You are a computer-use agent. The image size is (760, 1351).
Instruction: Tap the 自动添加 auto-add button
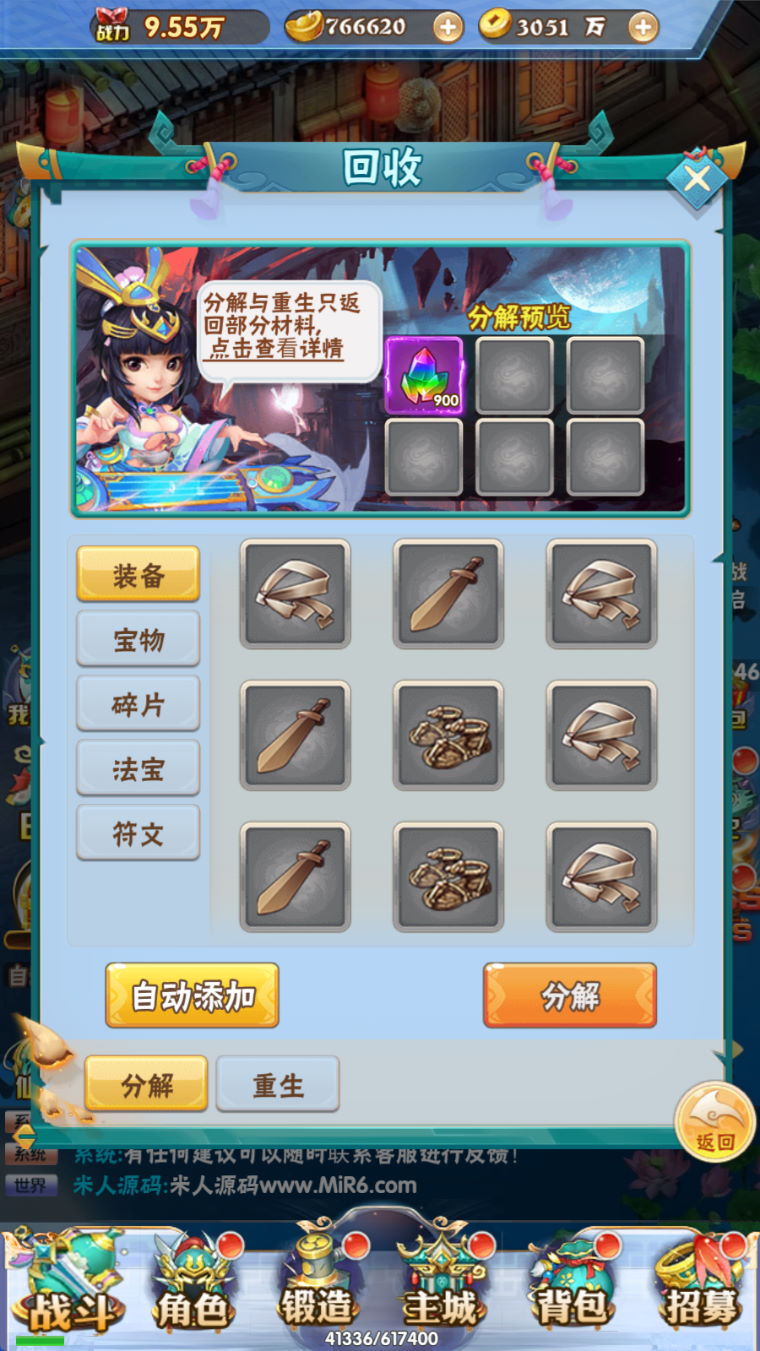click(192, 996)
